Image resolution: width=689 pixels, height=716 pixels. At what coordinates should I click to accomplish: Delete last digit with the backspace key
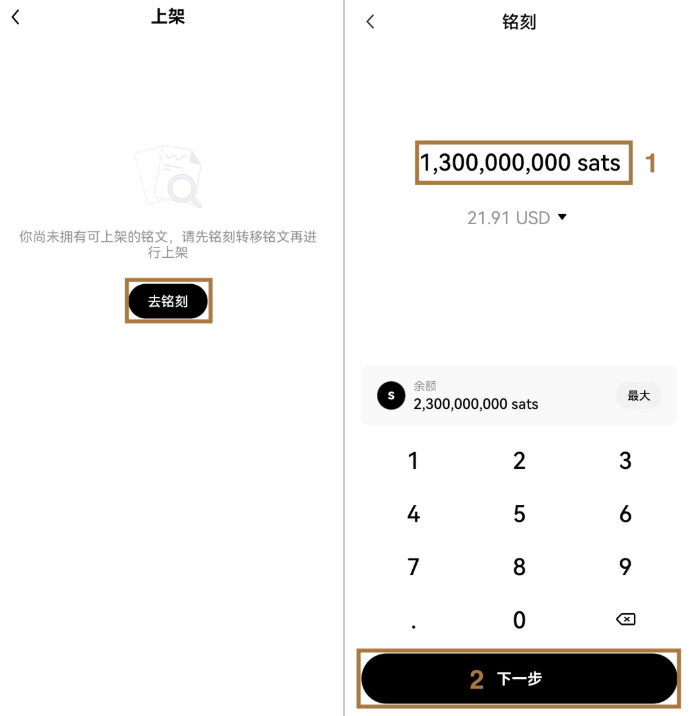625,620
